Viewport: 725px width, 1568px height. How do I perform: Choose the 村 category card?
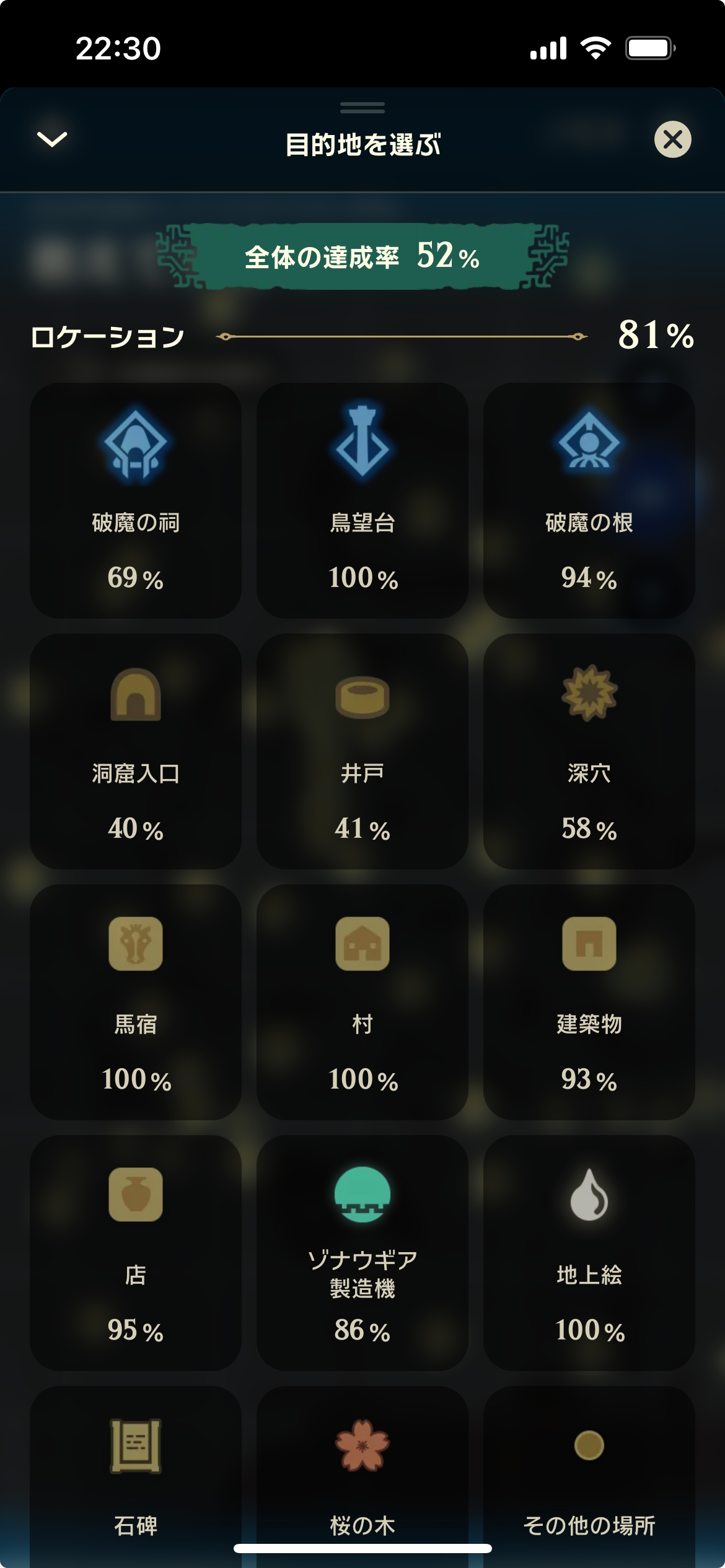362,1001
